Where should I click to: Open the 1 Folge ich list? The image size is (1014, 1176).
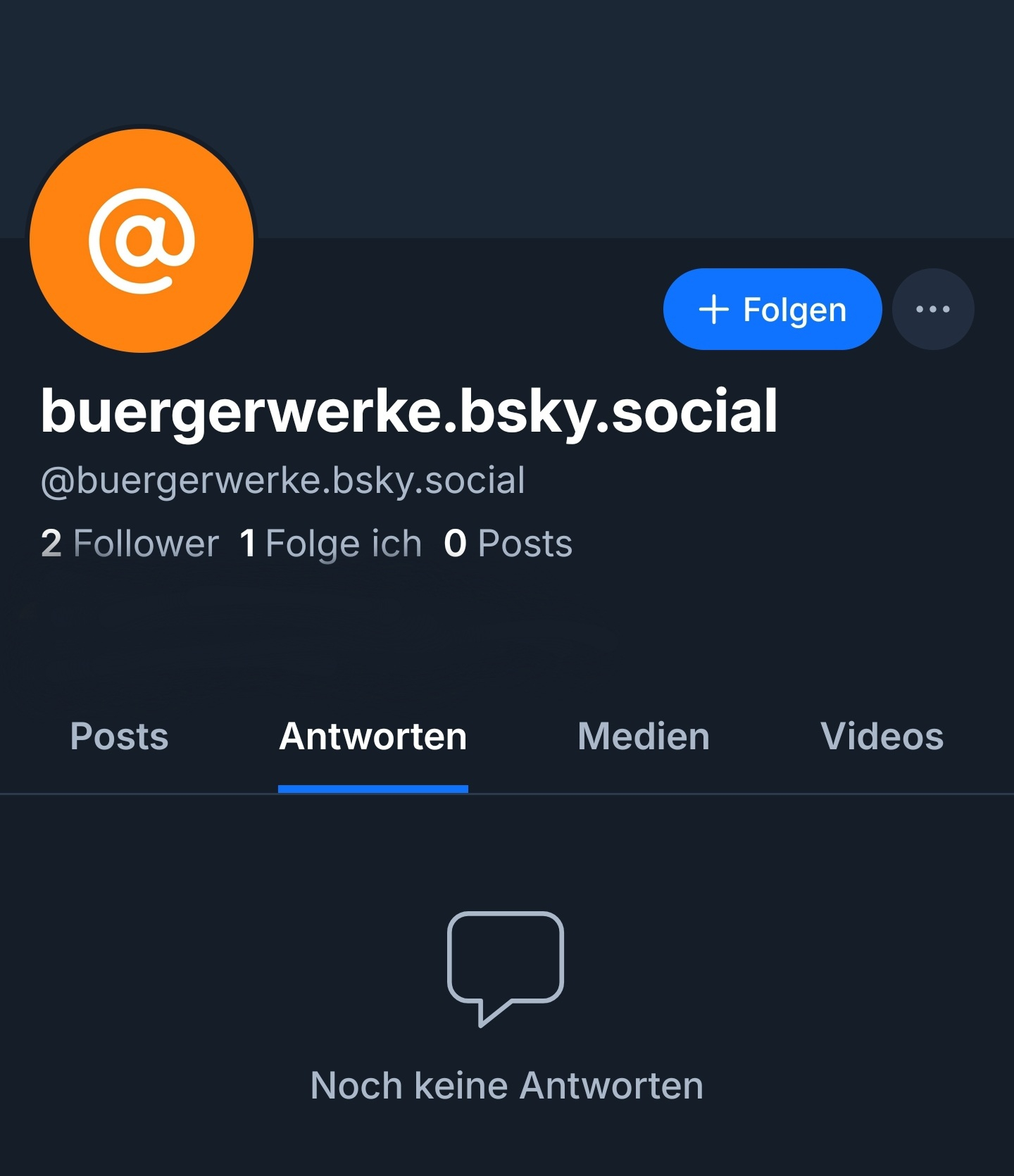point(331,544)
